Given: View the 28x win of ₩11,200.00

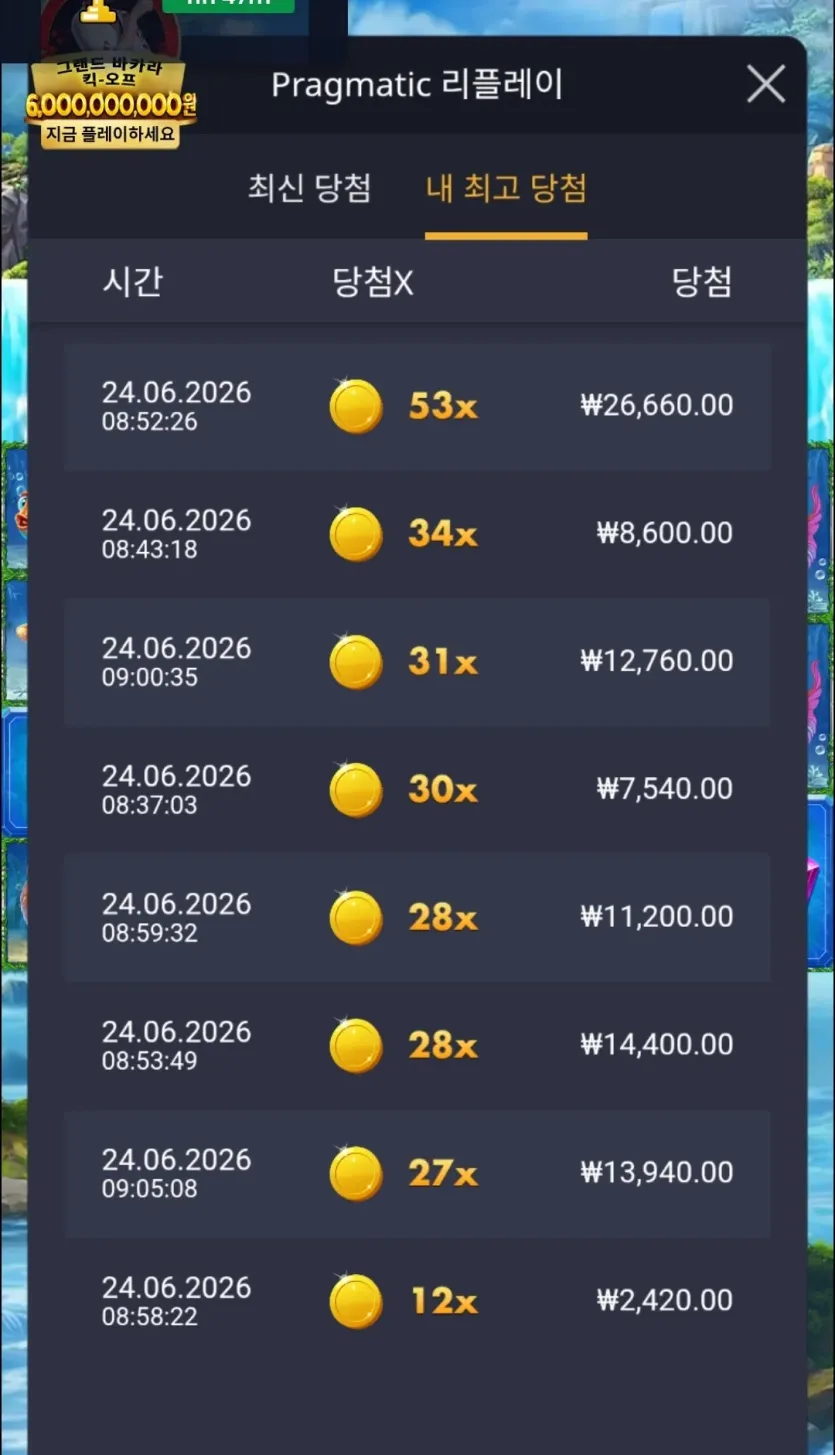Looking at the screenshot, I should [417, 918].
